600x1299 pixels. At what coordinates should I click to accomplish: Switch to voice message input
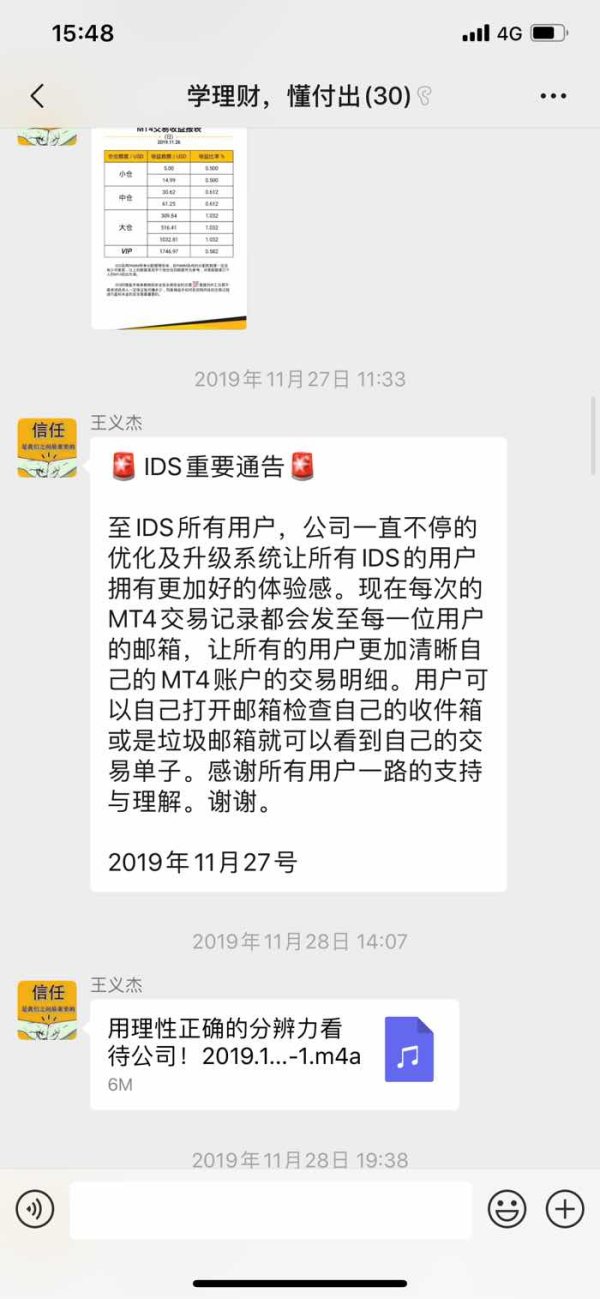tap(35, 1210)
